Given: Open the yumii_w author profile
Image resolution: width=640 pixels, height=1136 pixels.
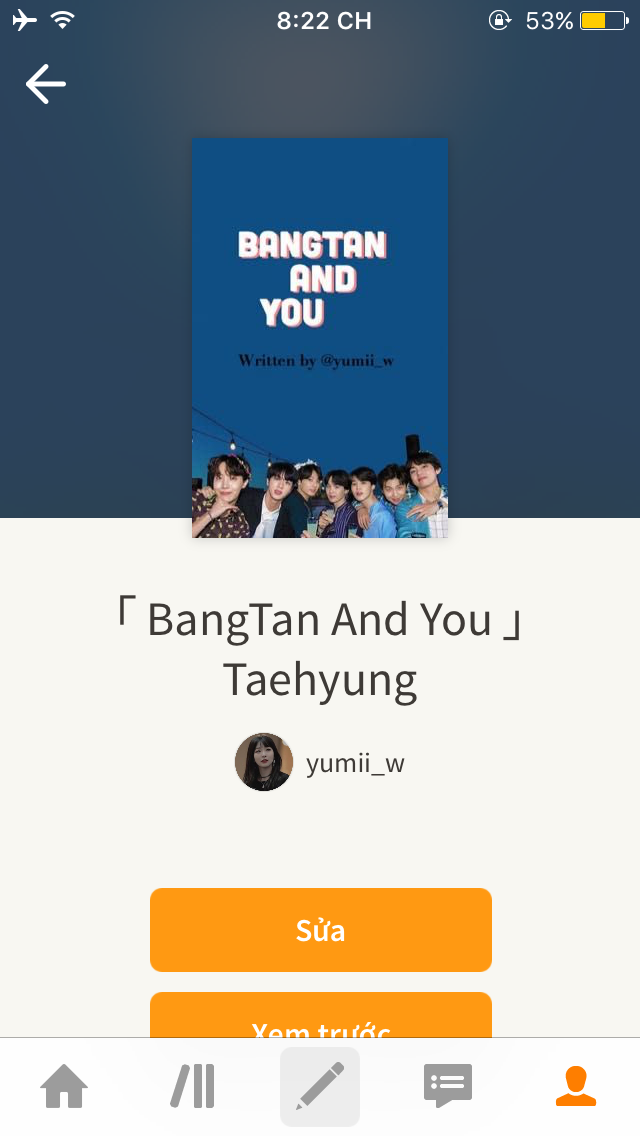Looking at the screenshot, I should (x=320, y=762).
